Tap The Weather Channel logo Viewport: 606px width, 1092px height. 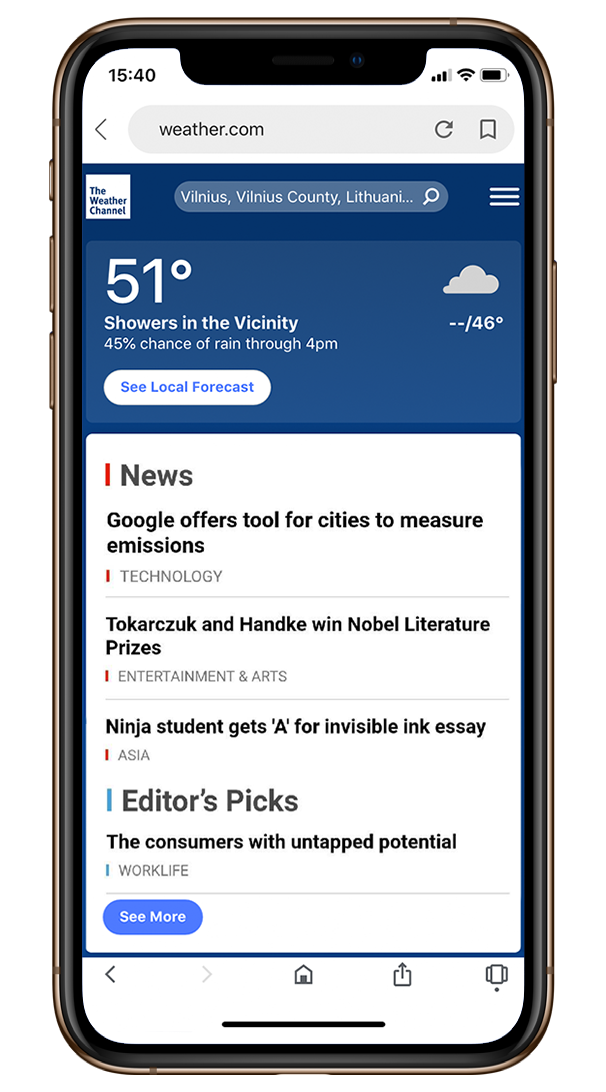pyautogui.click(x=108, y=196)
